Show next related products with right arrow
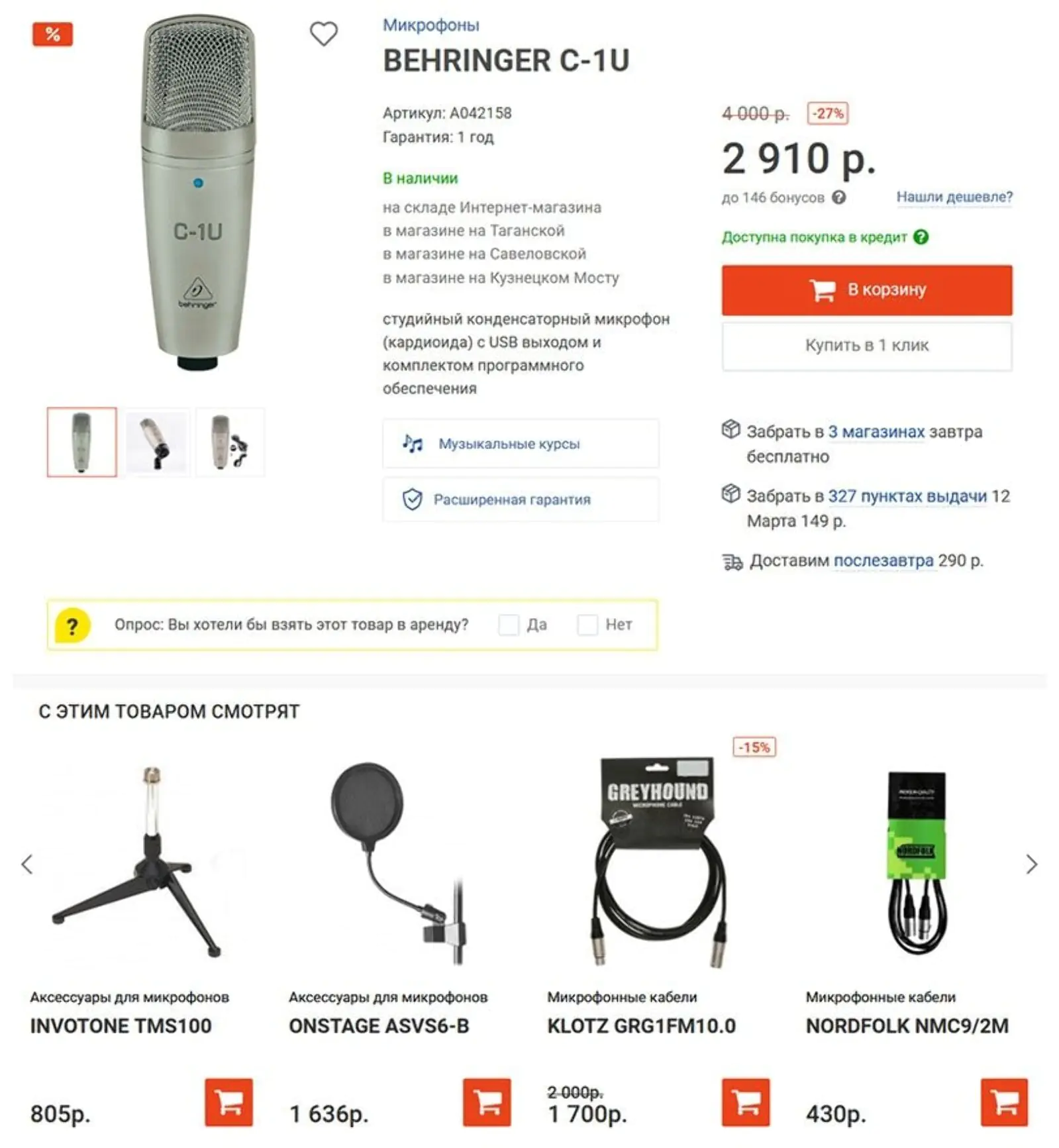The width and height of the screenshot is (1059, 1148). (x=1031, y=864)
